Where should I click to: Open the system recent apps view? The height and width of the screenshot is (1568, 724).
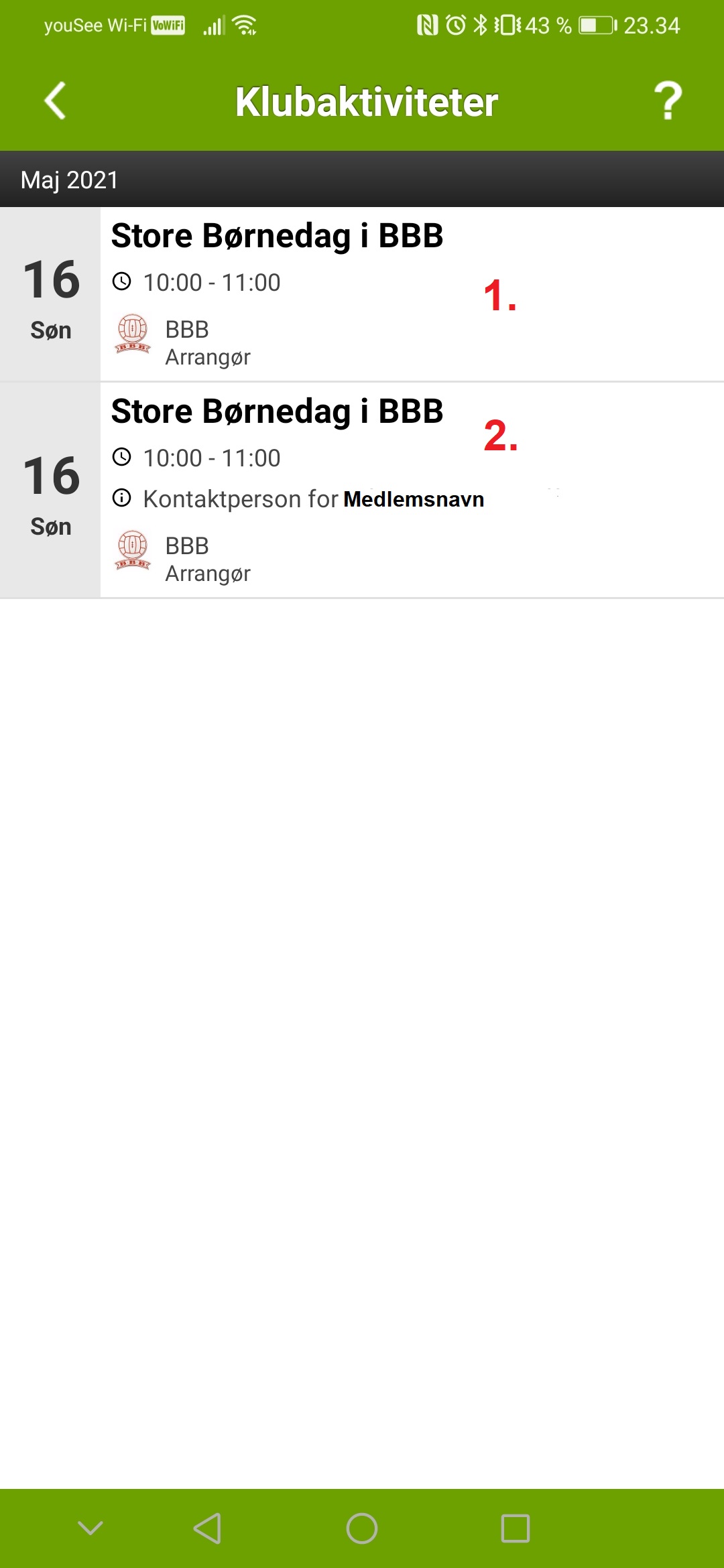[516, 1528]
